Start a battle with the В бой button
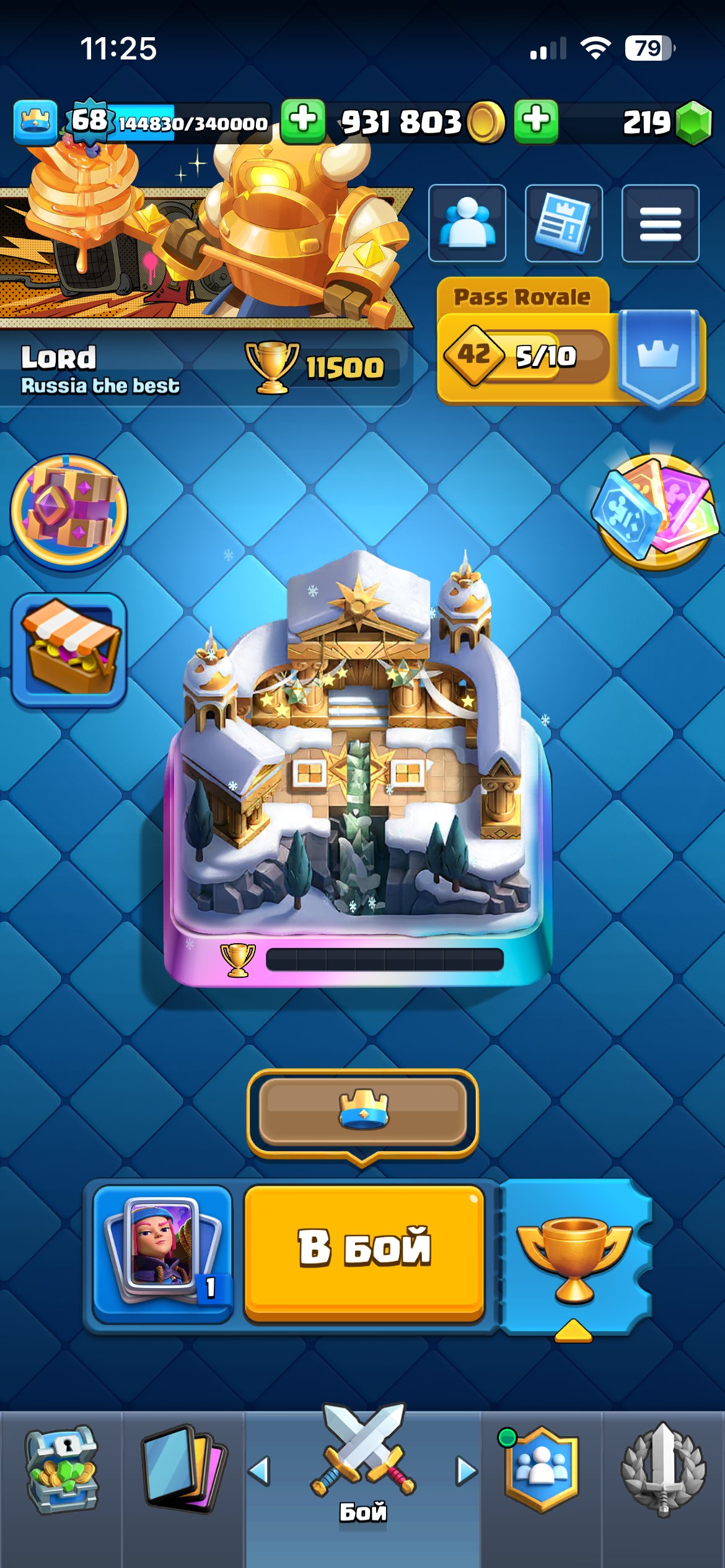Screen dimensions: 725x1568 pyautogui.click(x=364, y=1255)
